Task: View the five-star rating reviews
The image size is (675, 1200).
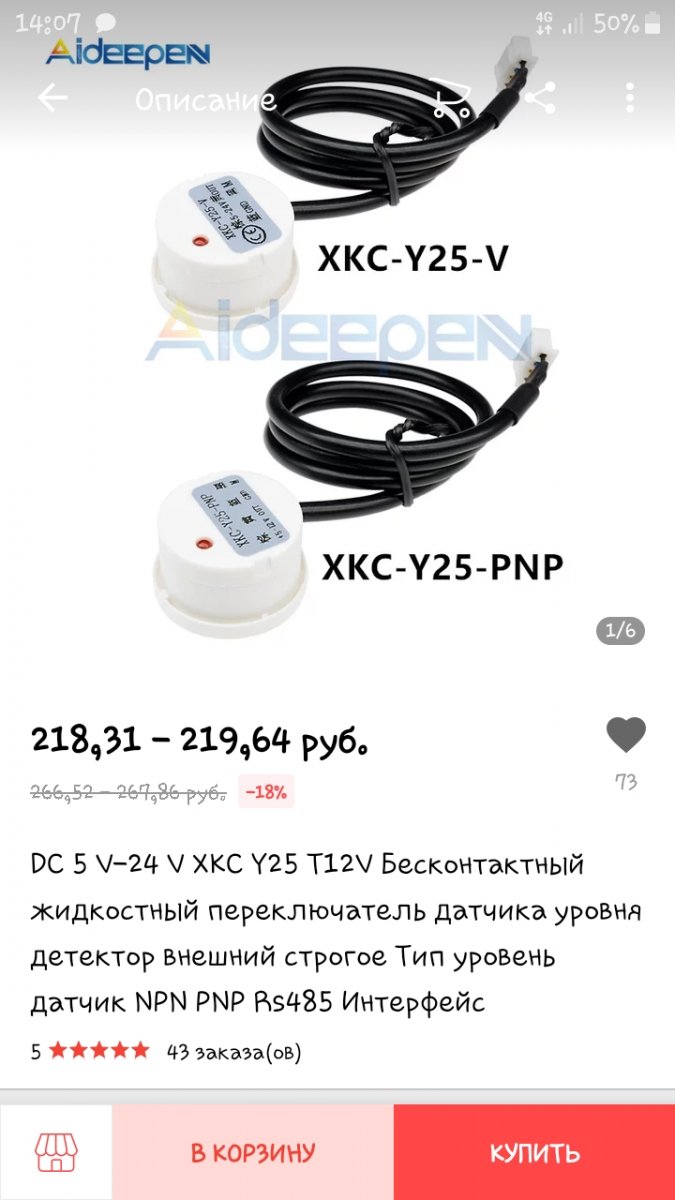Action: (98, 1051)
